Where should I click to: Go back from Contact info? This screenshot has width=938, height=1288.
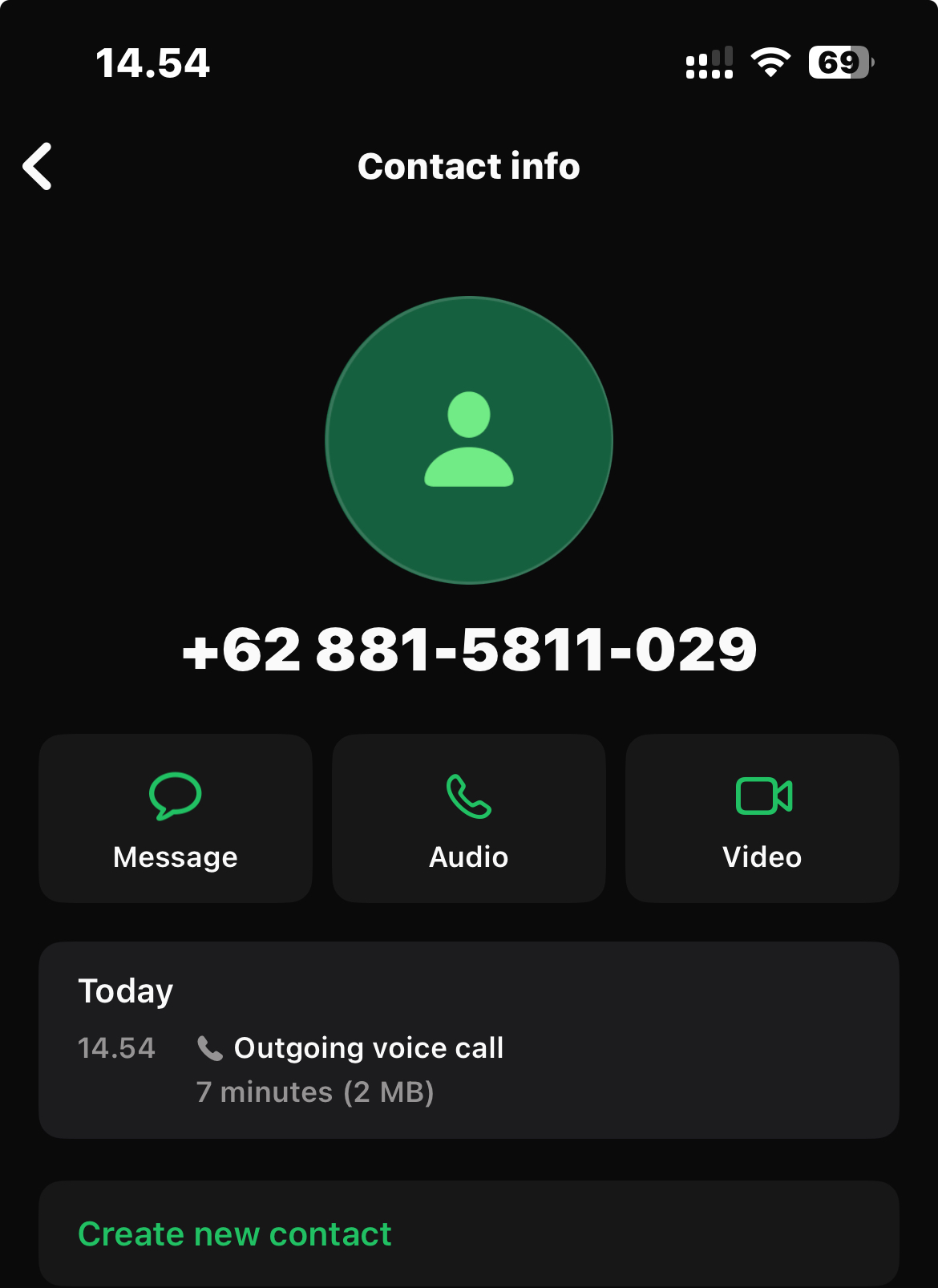click(x=38, y=167)
